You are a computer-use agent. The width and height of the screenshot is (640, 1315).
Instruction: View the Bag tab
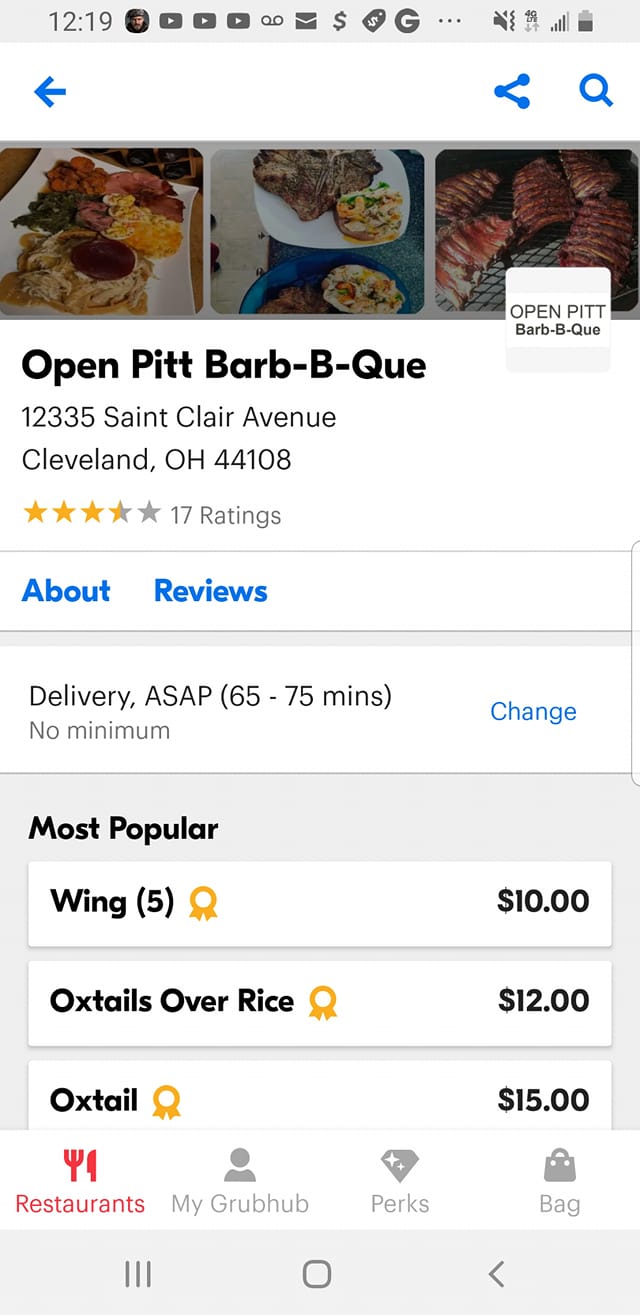[560, 1182]
